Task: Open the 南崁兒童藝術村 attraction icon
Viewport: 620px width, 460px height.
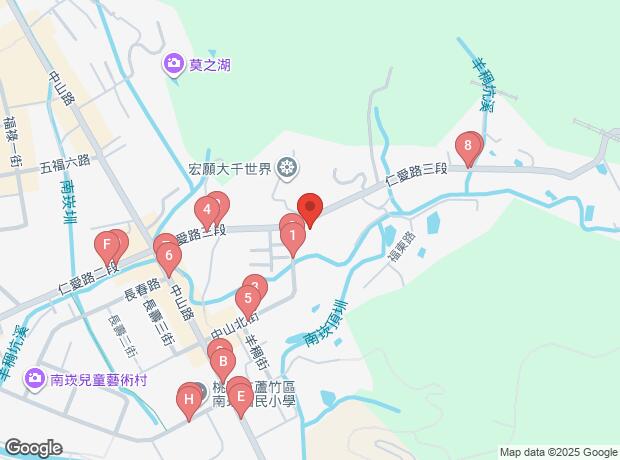Action: [34, 380]
